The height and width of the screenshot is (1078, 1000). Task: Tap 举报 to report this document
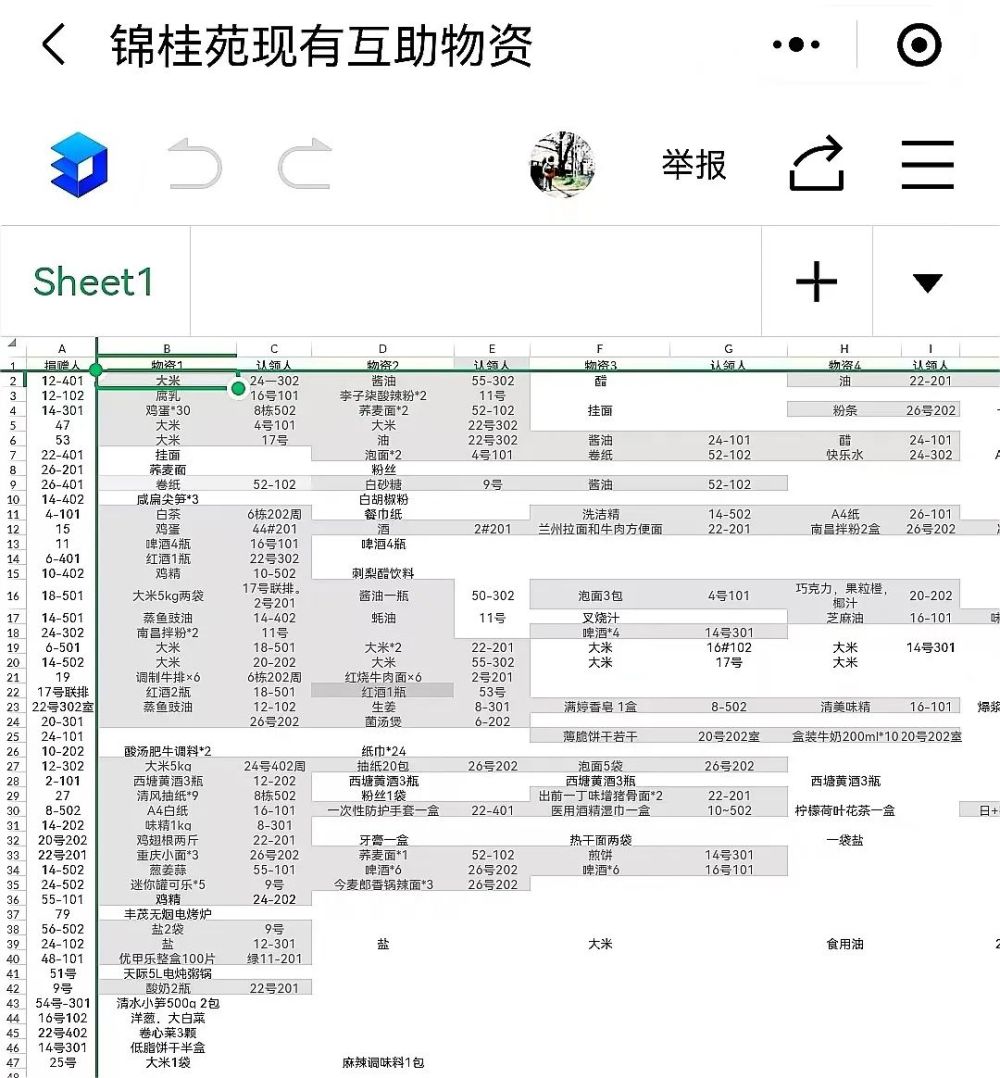point(694,165)
